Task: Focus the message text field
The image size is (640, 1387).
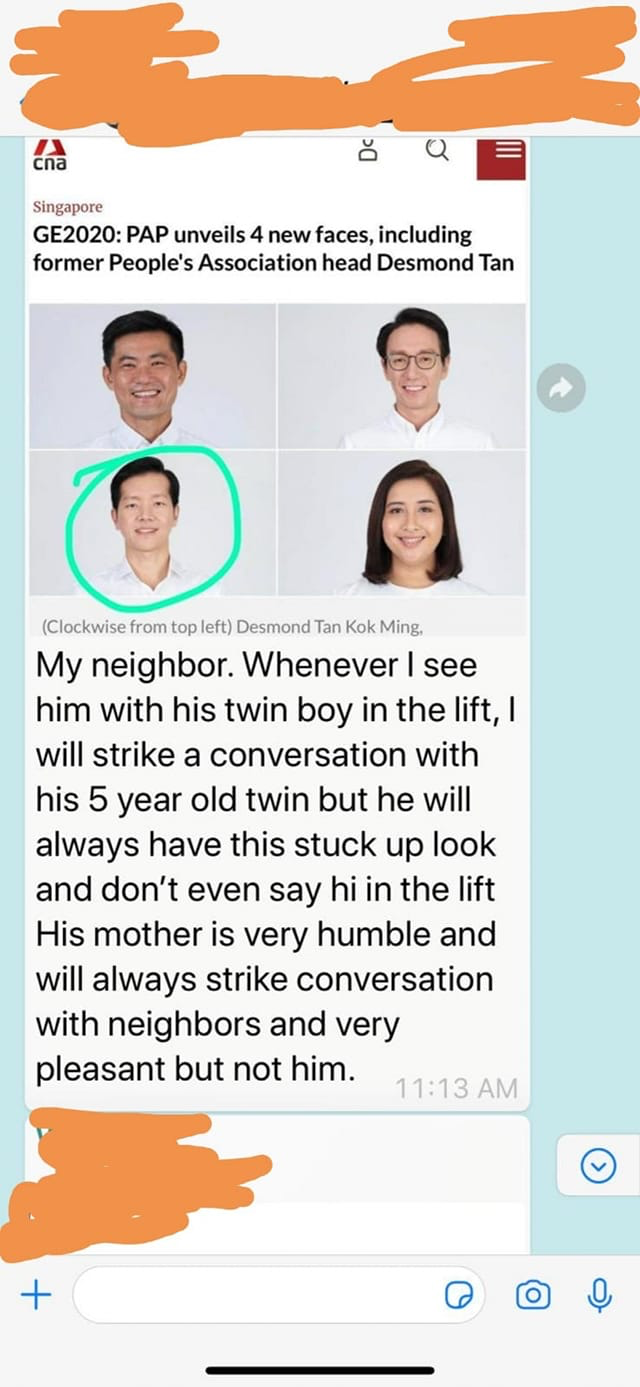Action: 250,1295
